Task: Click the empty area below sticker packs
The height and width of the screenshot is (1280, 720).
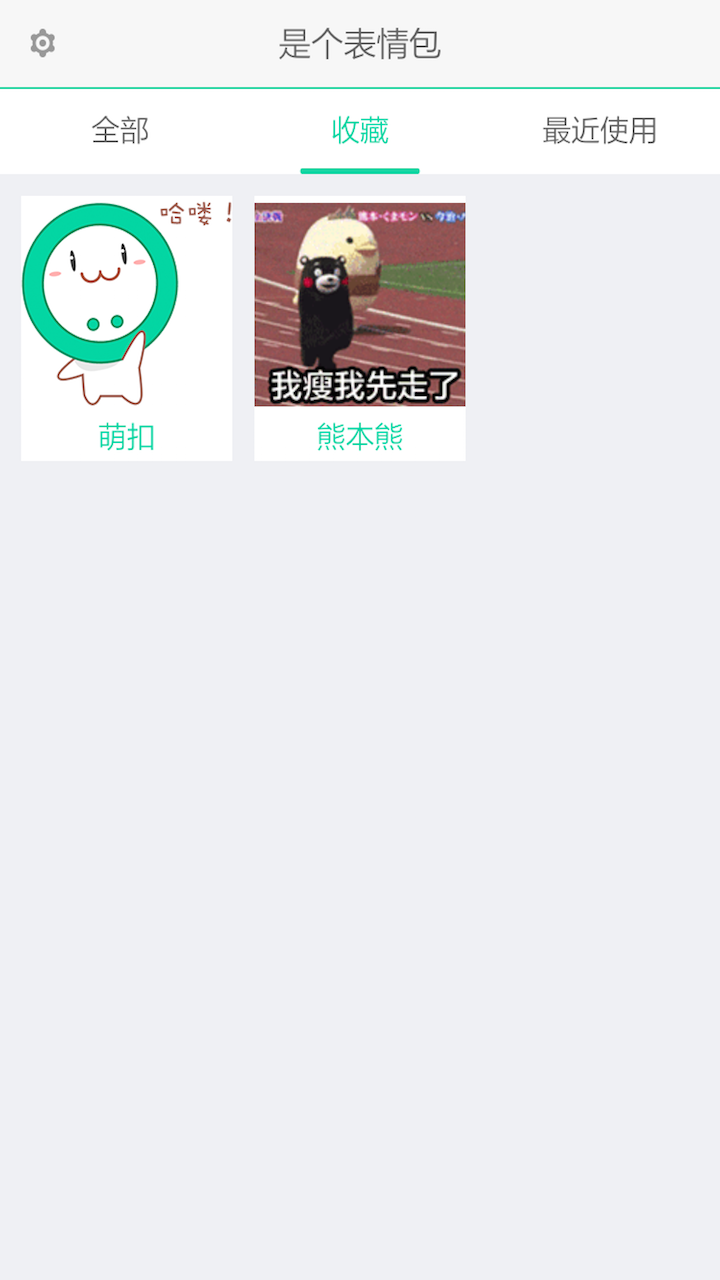Action: click(x=360, y=800)
